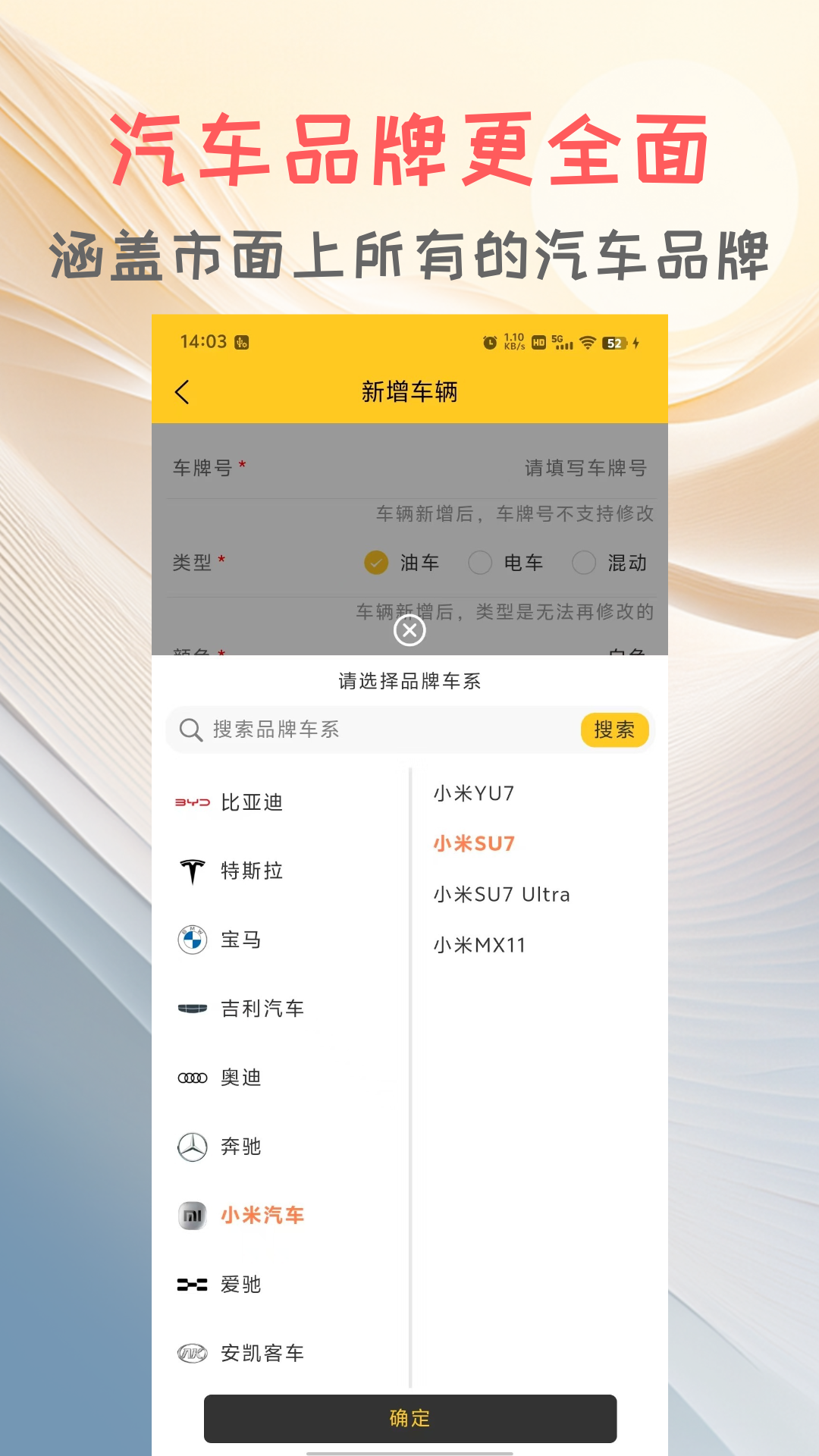Select the BYD (比亚迪) brand logo
Image resolution: width=819 pixels, height=1456 pixels.
tap(193, 802)
